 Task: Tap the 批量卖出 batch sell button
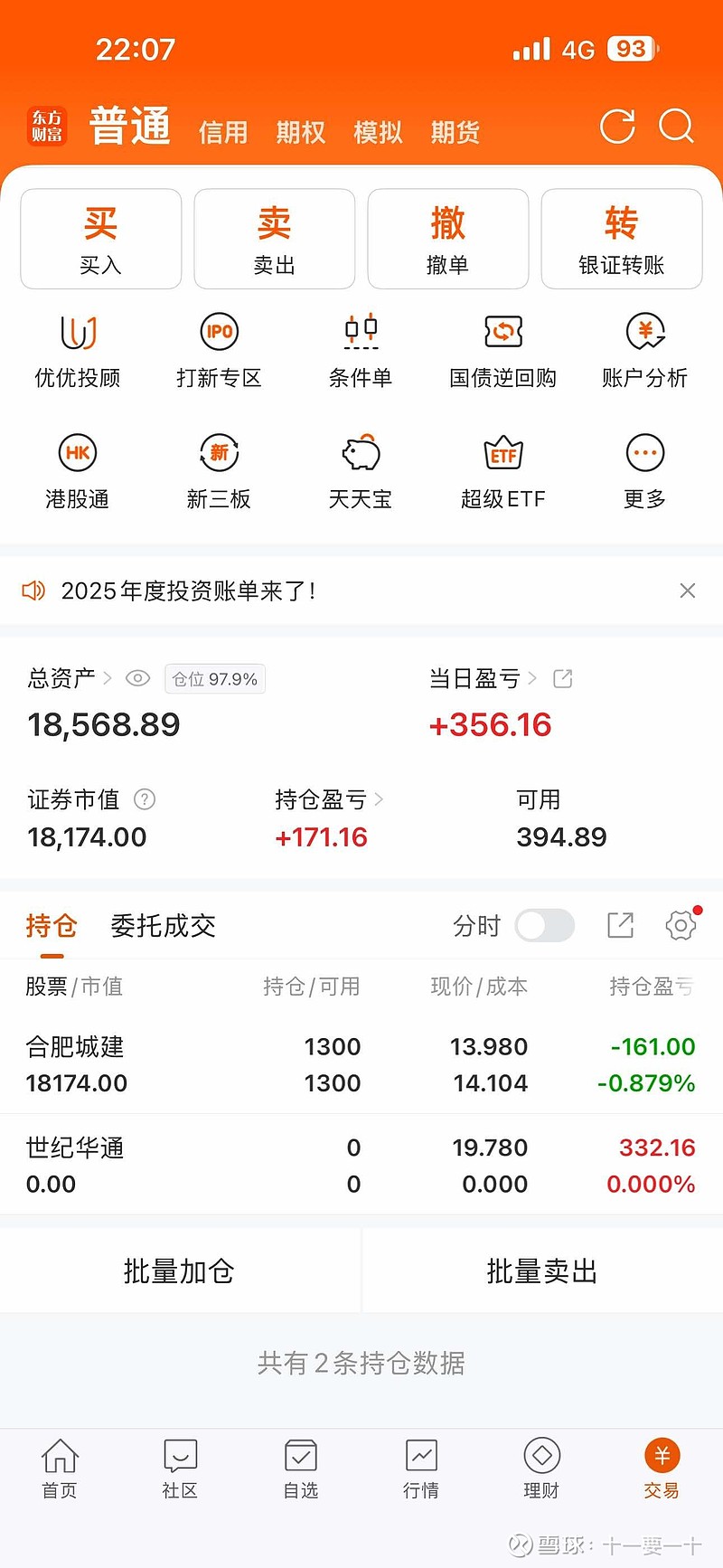(x=541, y=1270)
